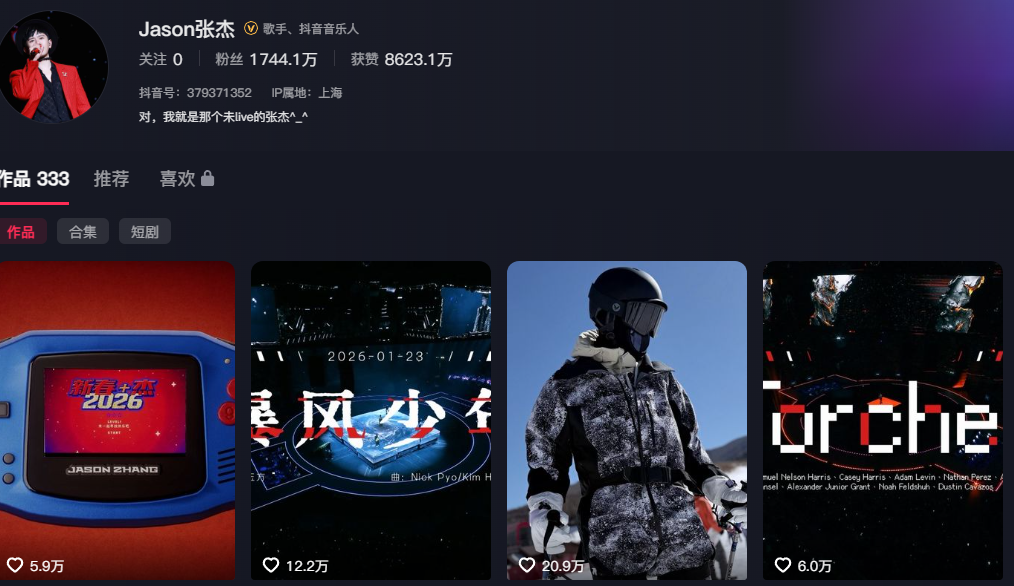Open the locked 喜欢 tab
The image size is (1014, 586).
click(186, 179)
